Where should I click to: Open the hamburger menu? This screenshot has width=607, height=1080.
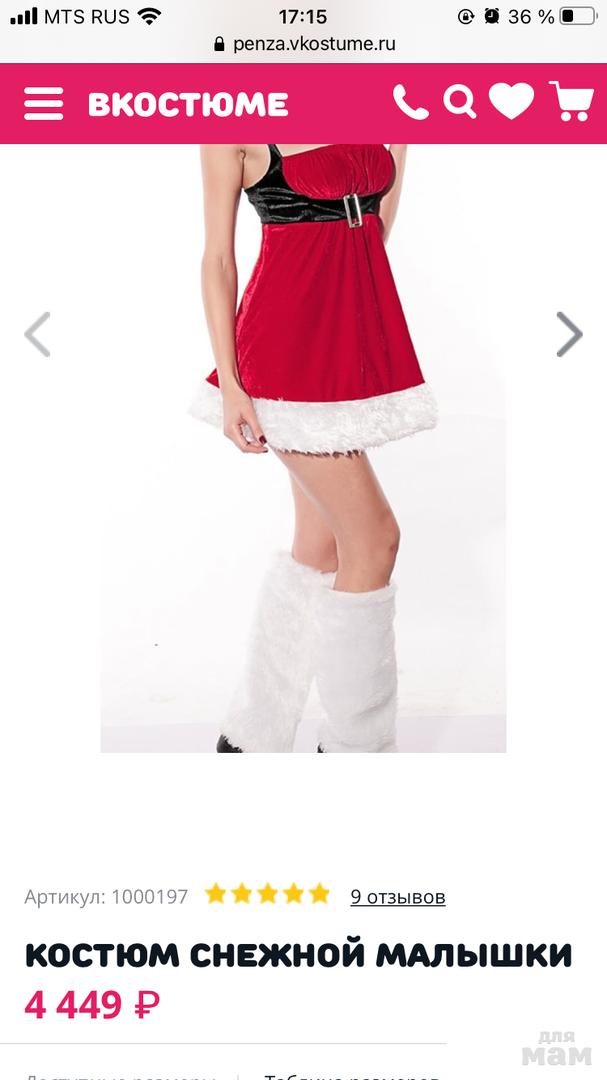point(43,103)
